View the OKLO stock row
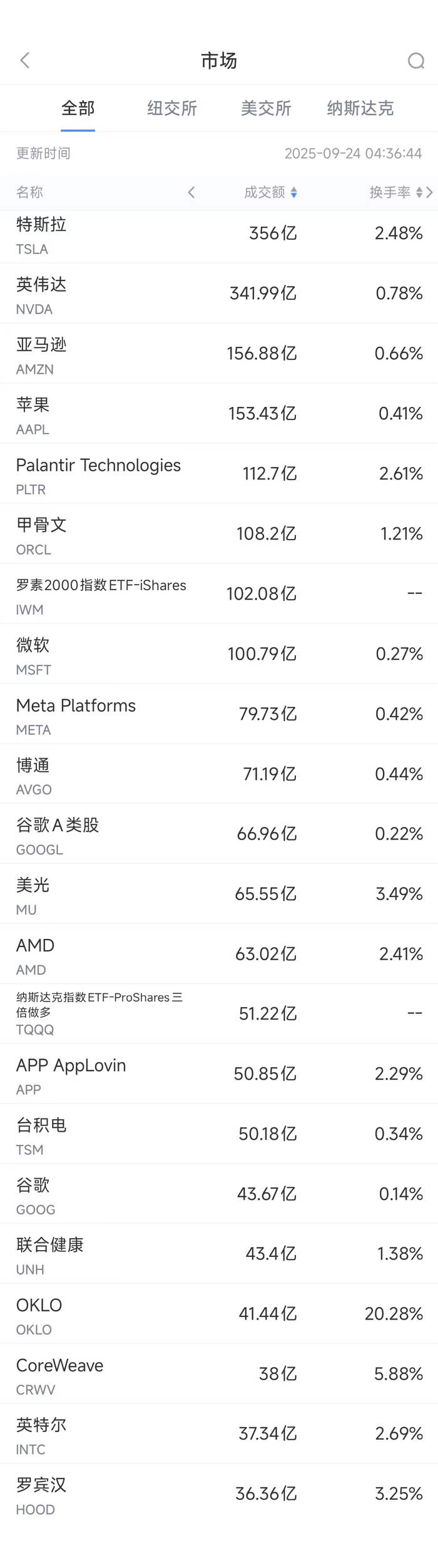 pyautogui.click(x=219, y=1313)
